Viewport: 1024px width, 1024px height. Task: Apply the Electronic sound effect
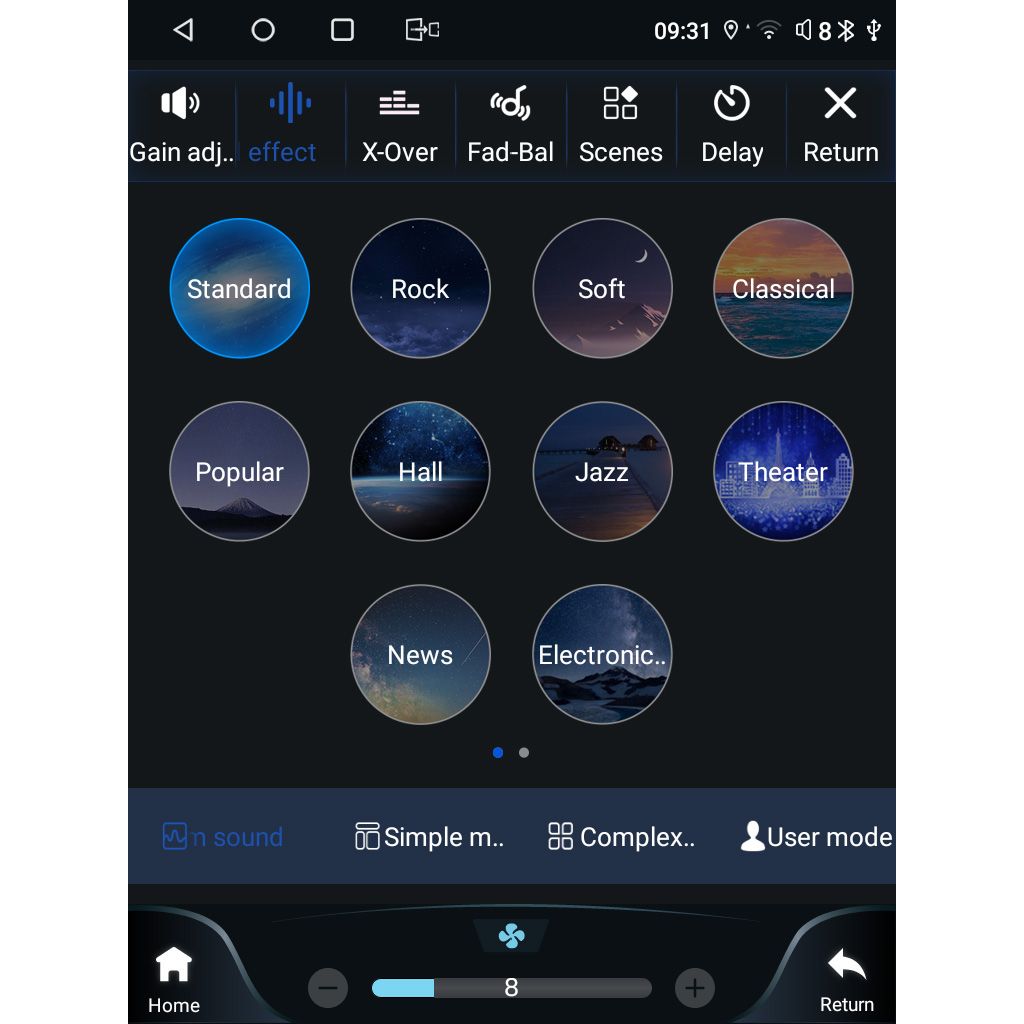tap(602, 654)
